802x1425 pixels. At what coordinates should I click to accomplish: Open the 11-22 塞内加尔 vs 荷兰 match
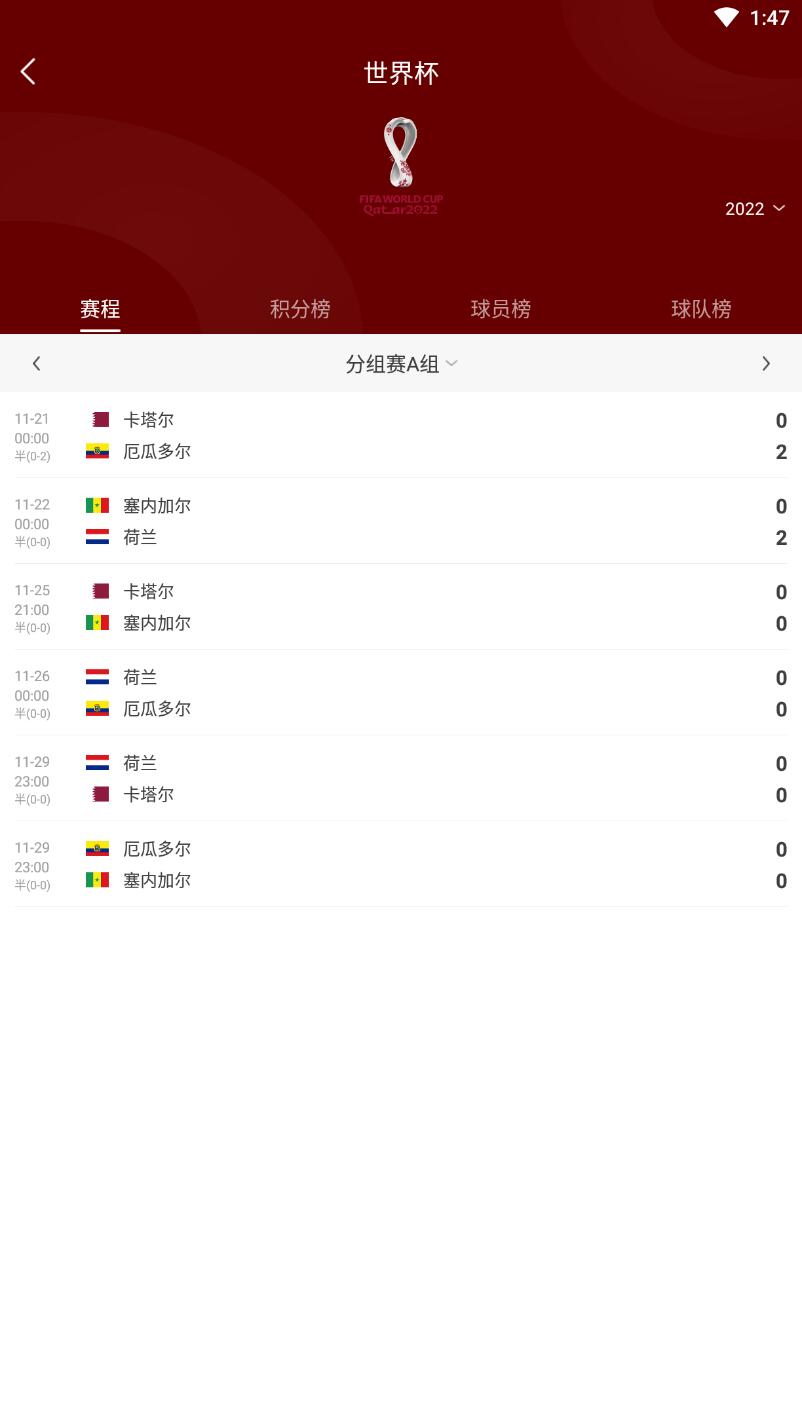point(400,522)
